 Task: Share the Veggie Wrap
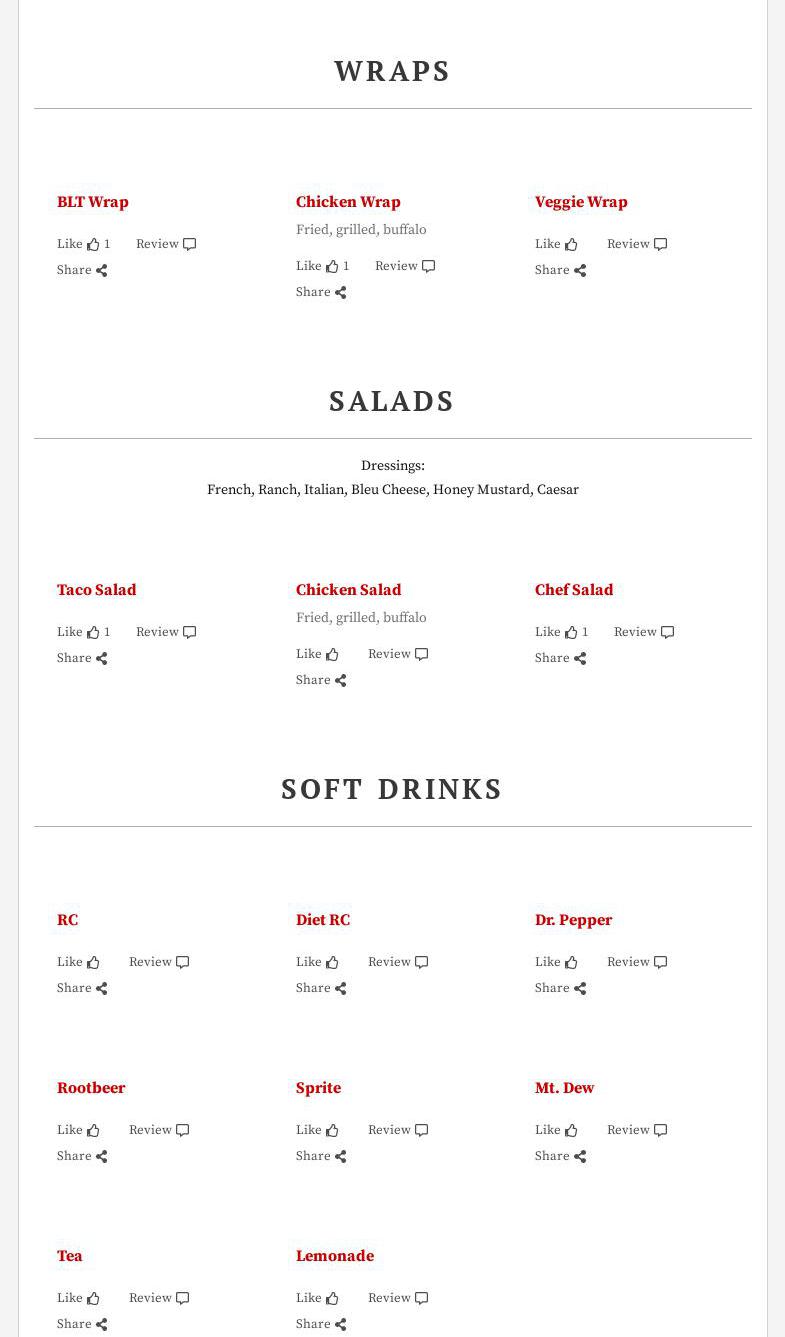(561, 270)
